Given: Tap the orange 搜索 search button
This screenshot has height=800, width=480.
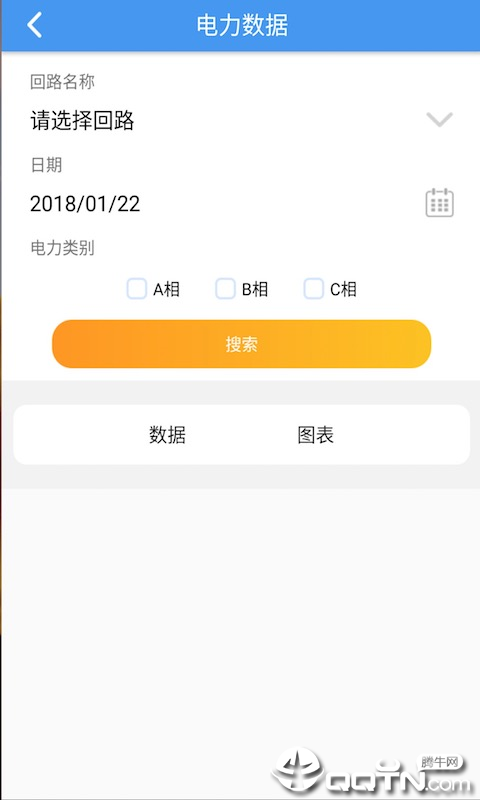Looking at the screenshot, I should [241, 344].
